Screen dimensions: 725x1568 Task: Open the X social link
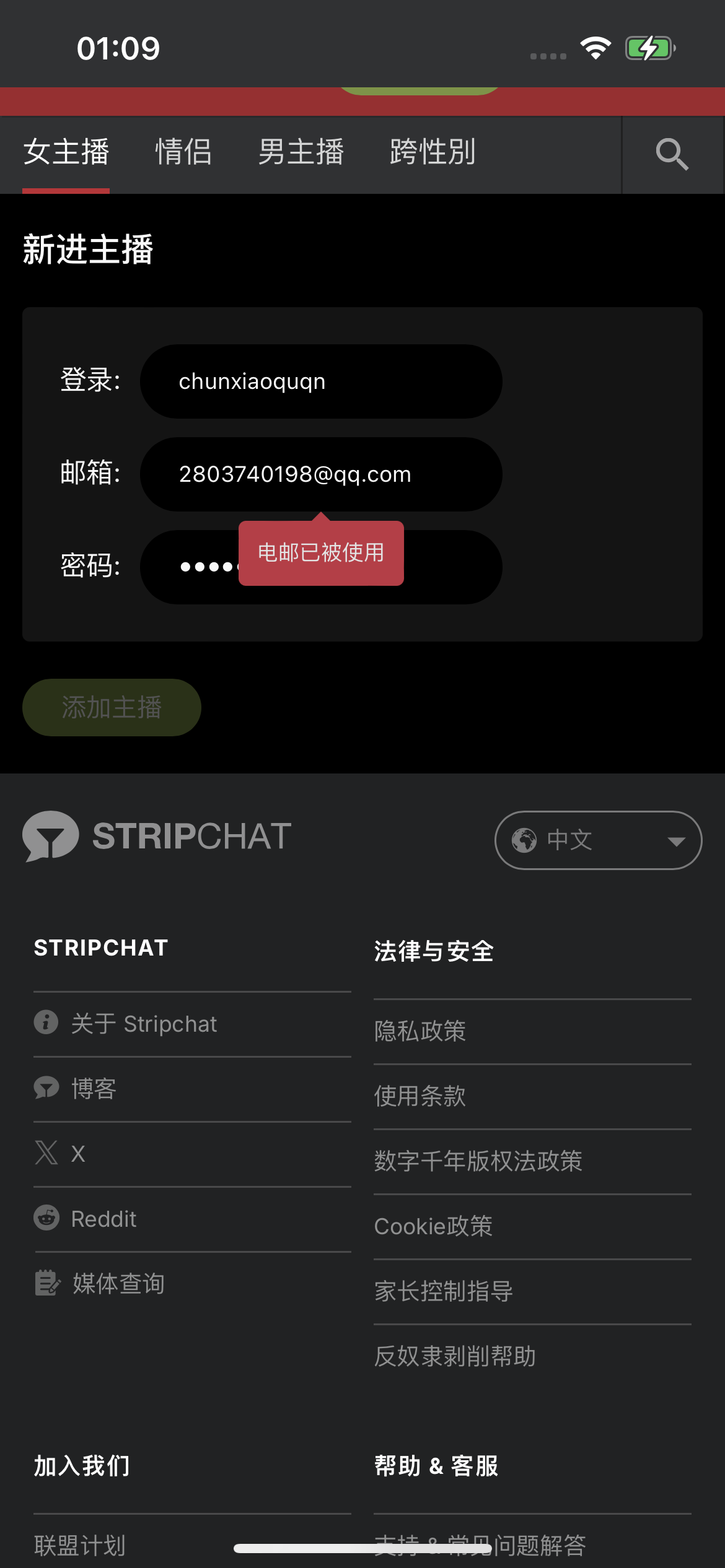click(77, 1154)
